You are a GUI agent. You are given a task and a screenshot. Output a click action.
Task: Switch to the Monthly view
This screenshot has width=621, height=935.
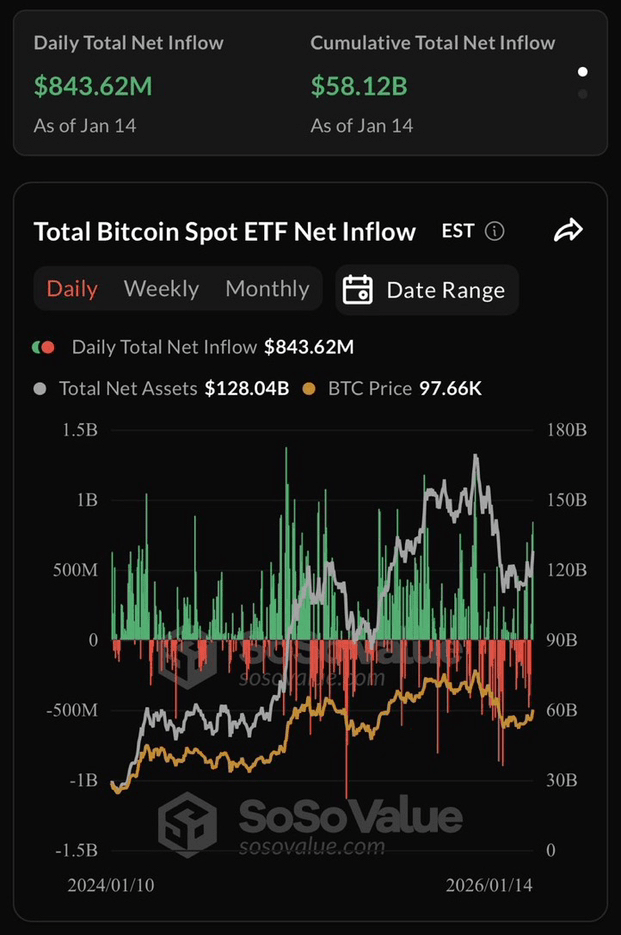[267, 289]
